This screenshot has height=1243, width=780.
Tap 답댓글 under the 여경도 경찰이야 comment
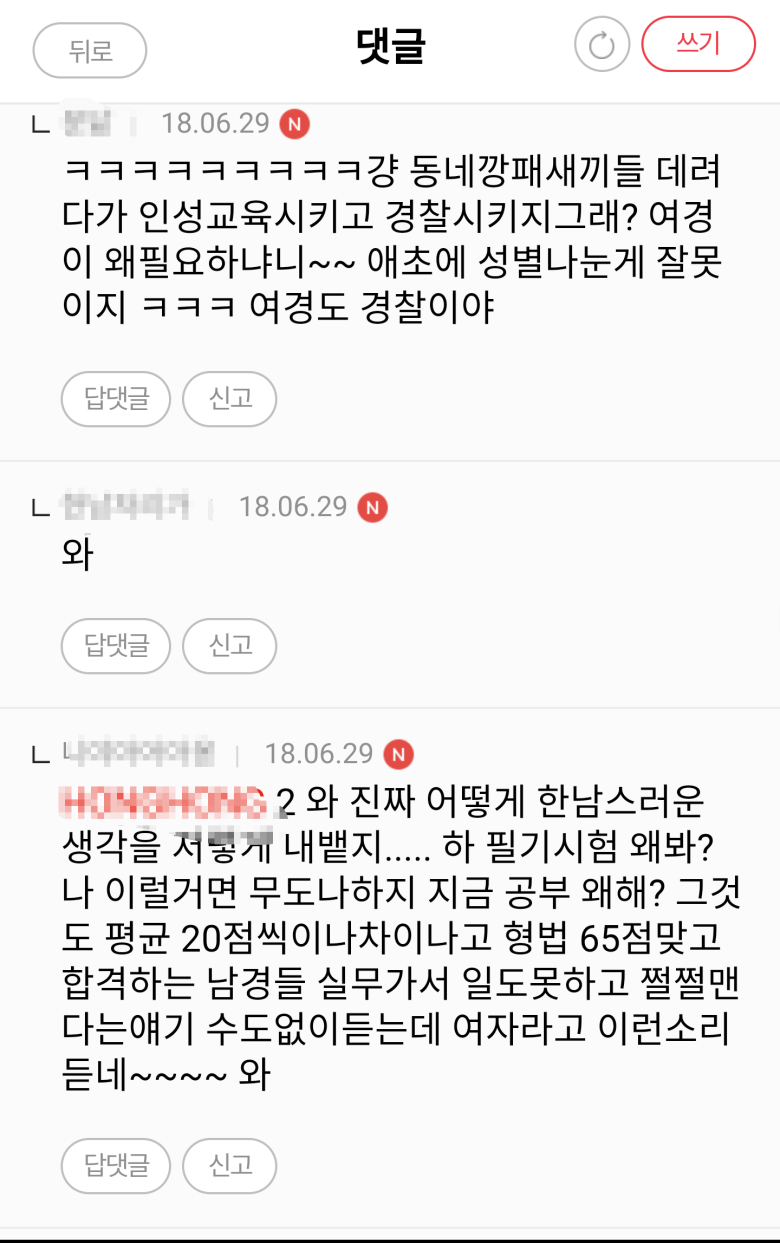116,399
